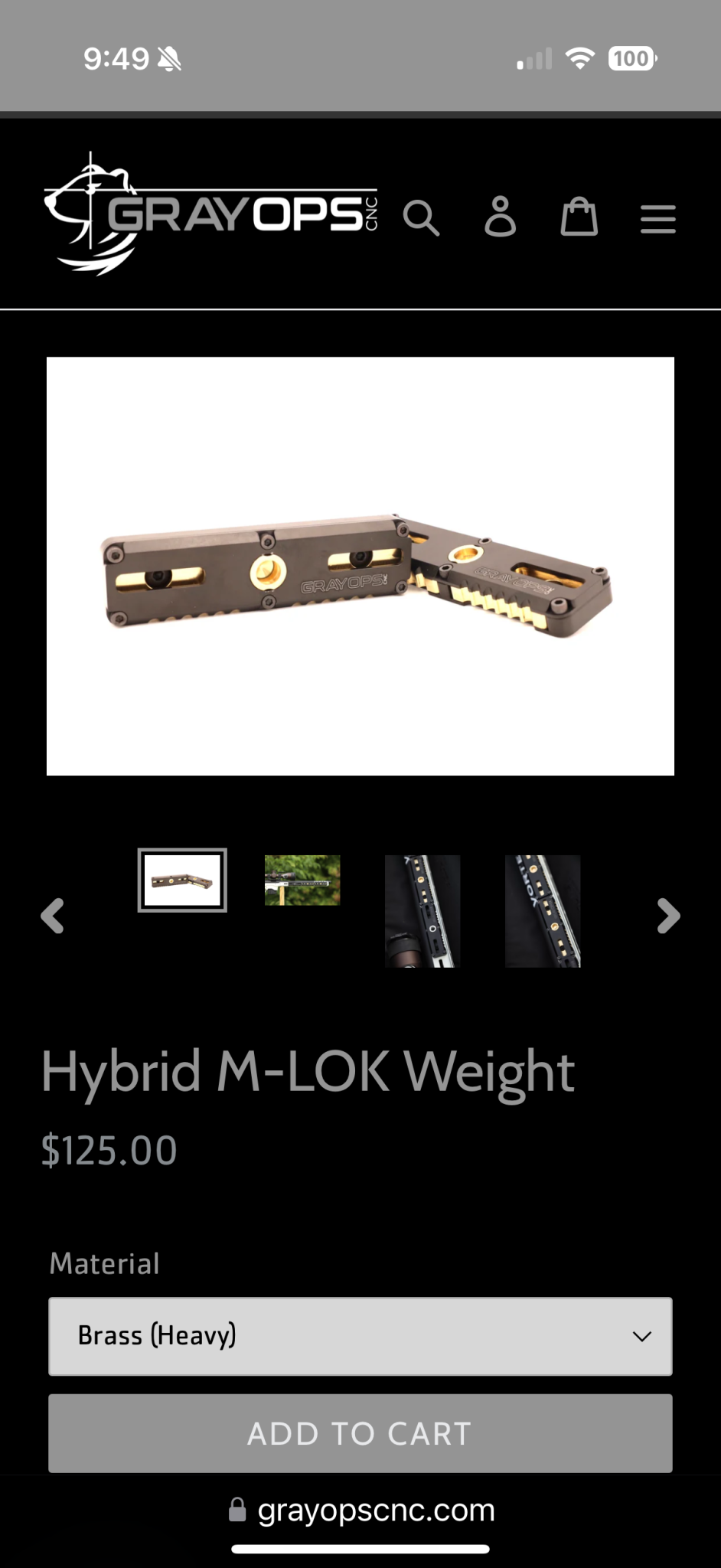Select the first thumbnail on white background
Screen dimensions: 721x1568
point(182,880)
